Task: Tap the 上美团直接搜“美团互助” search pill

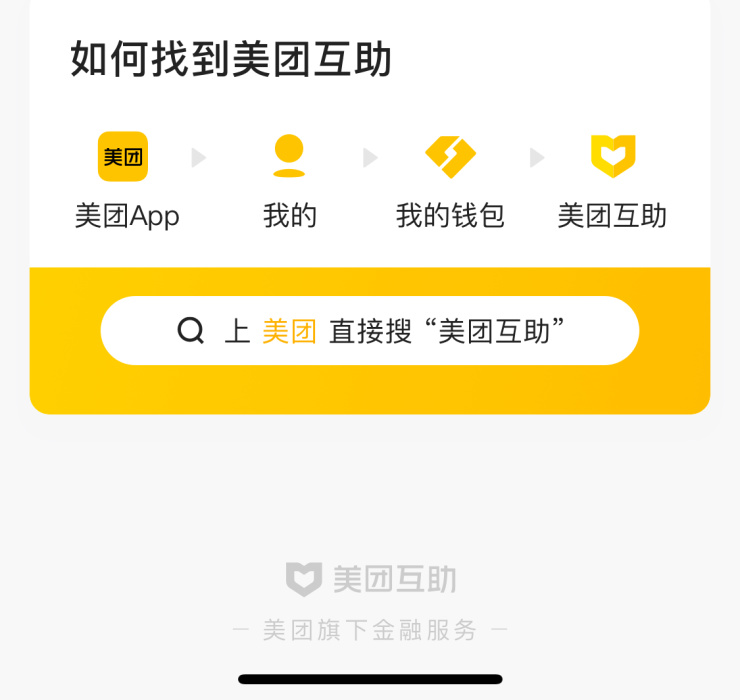Action: pos(370,331)
